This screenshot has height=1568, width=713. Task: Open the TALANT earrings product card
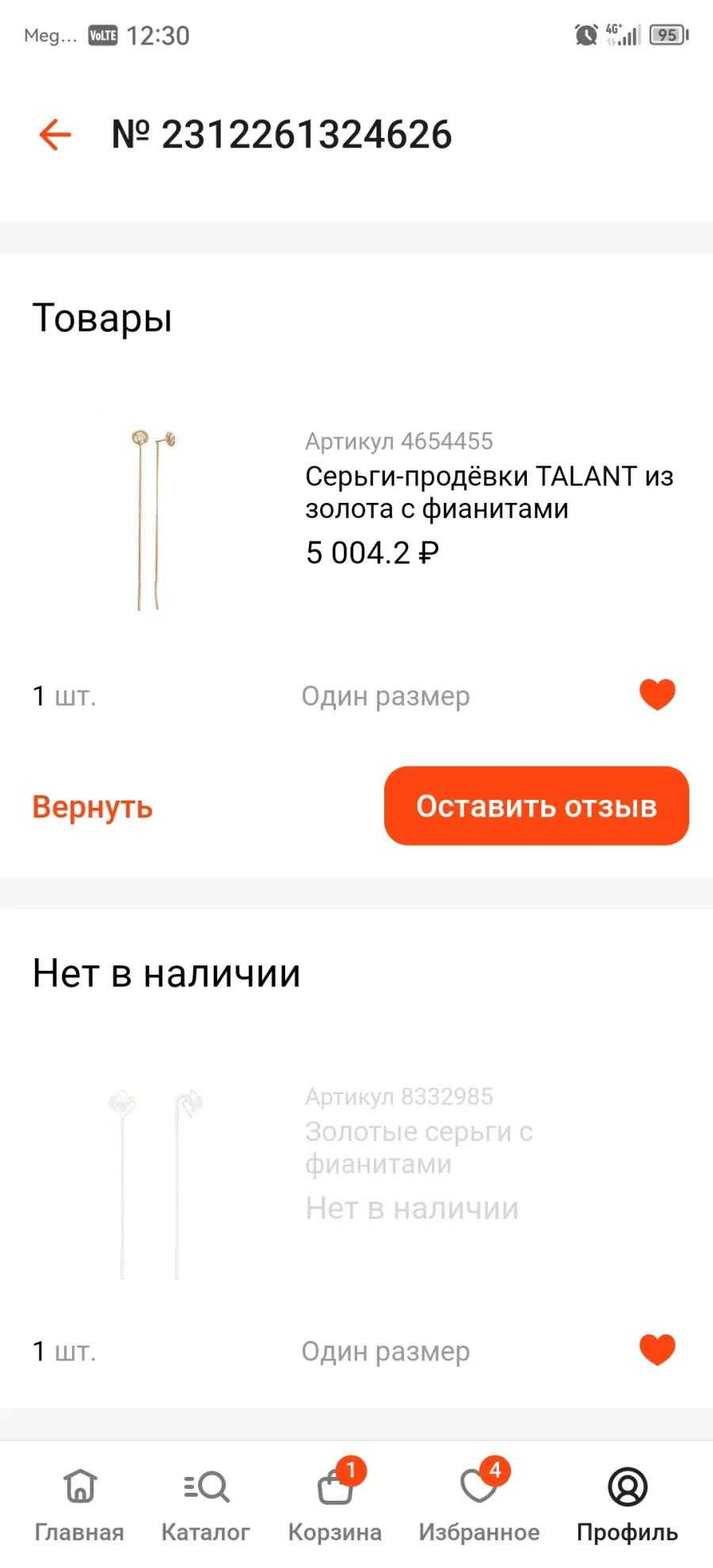click(x=489, y=492)
